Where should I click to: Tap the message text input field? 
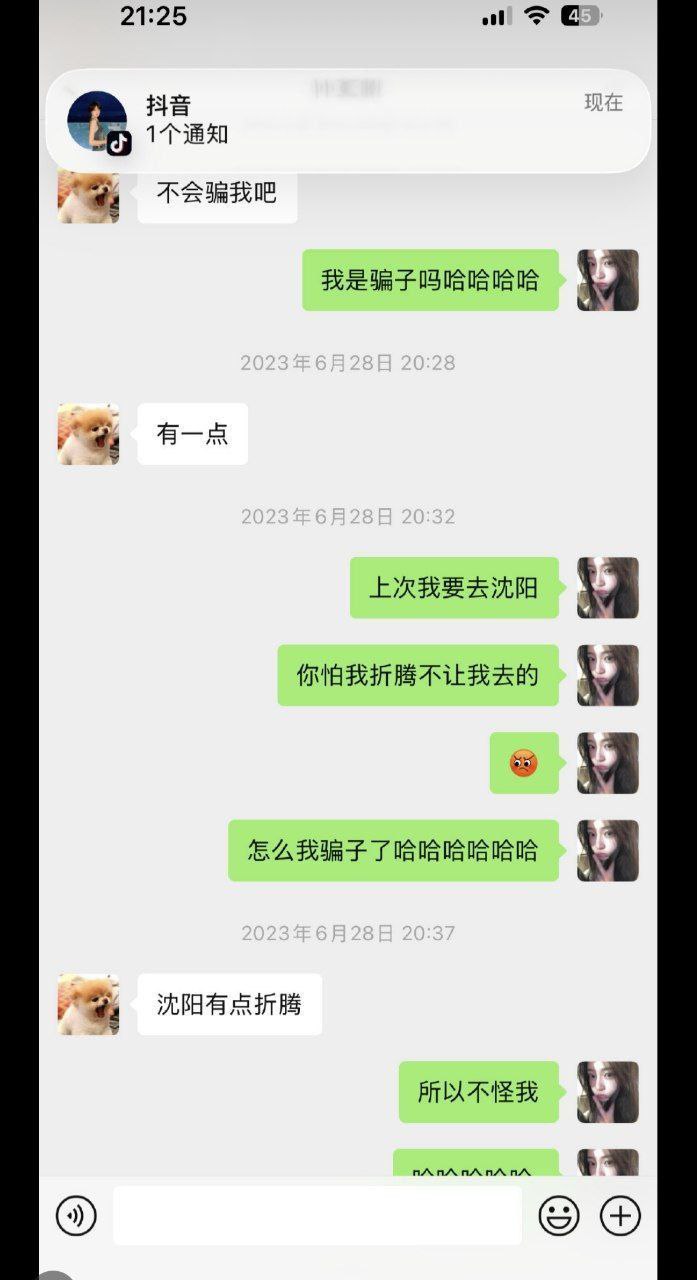(317, 1216)
